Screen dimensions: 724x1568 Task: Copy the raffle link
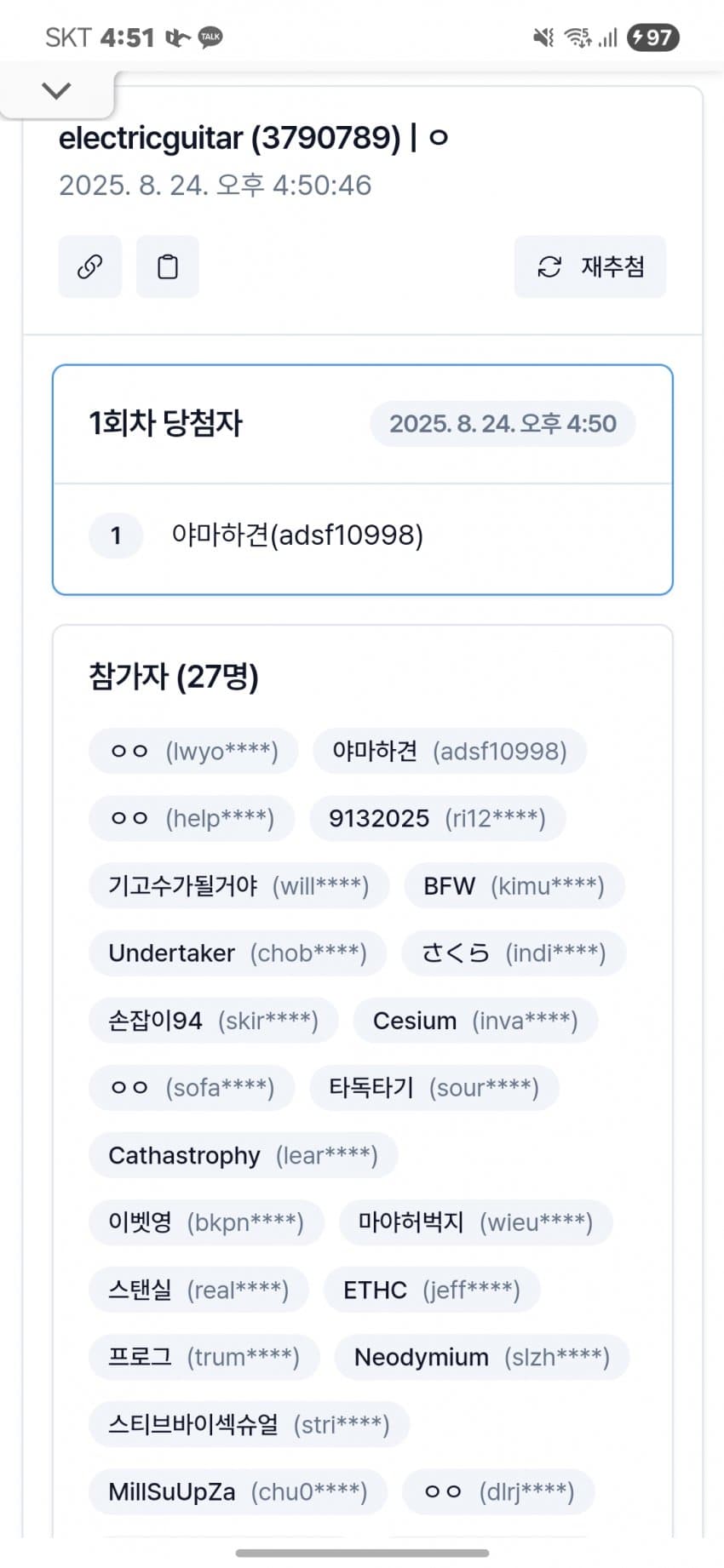click(x=90, y=266)
